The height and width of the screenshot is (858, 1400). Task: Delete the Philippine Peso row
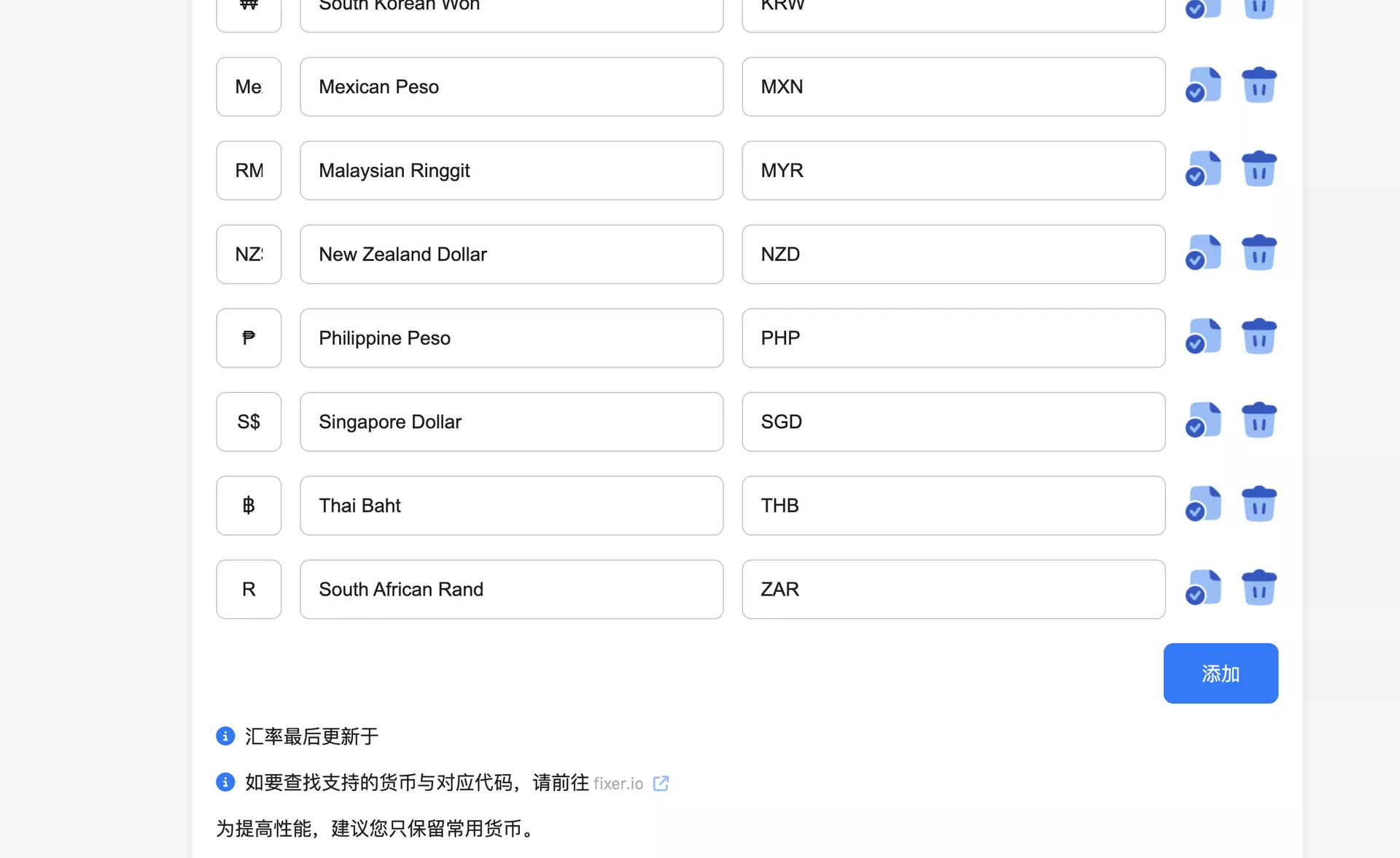point(1259,338)
